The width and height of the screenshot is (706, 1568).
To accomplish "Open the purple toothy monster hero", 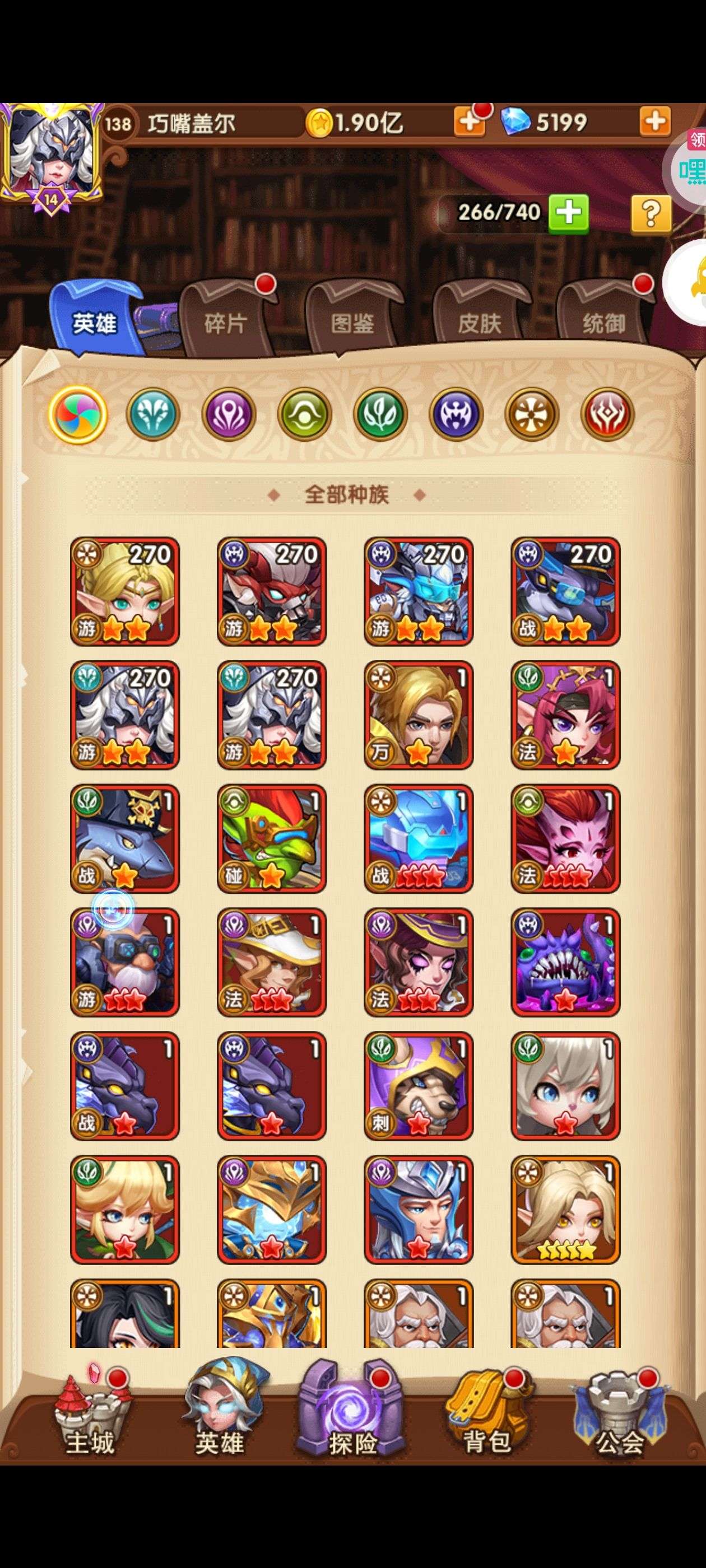I will [x=565, y=962].
